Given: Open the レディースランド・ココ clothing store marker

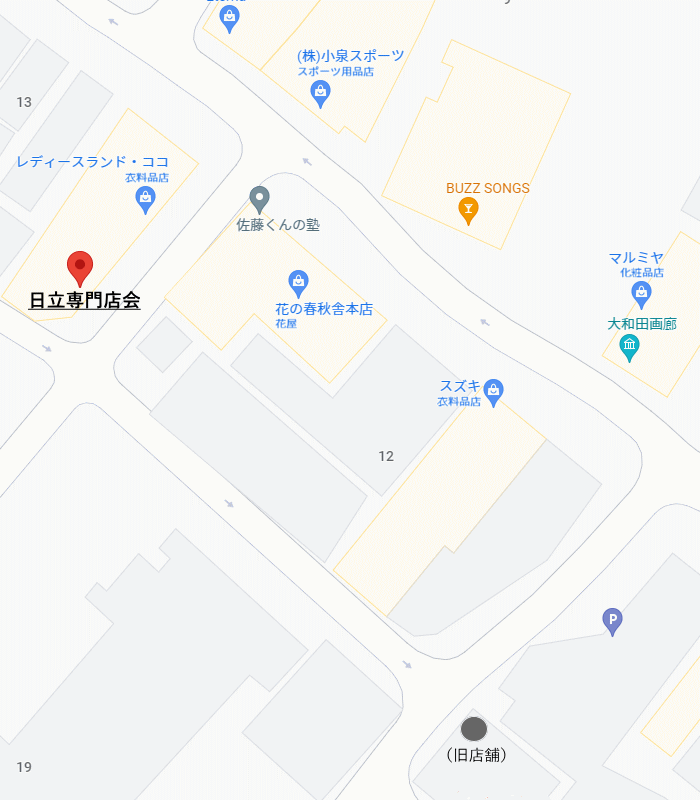Looking at the screenshot, I should point(145,198).
